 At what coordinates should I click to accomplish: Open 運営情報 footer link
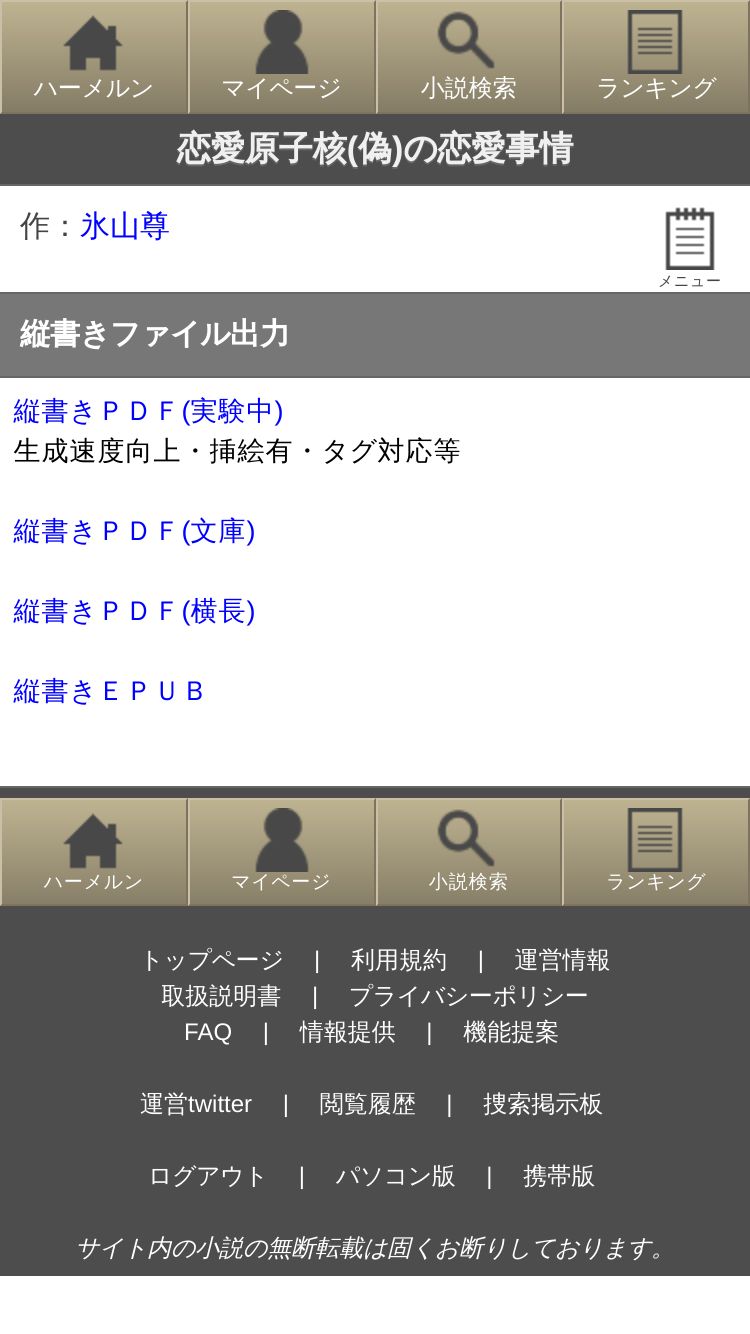coord(562,960)
